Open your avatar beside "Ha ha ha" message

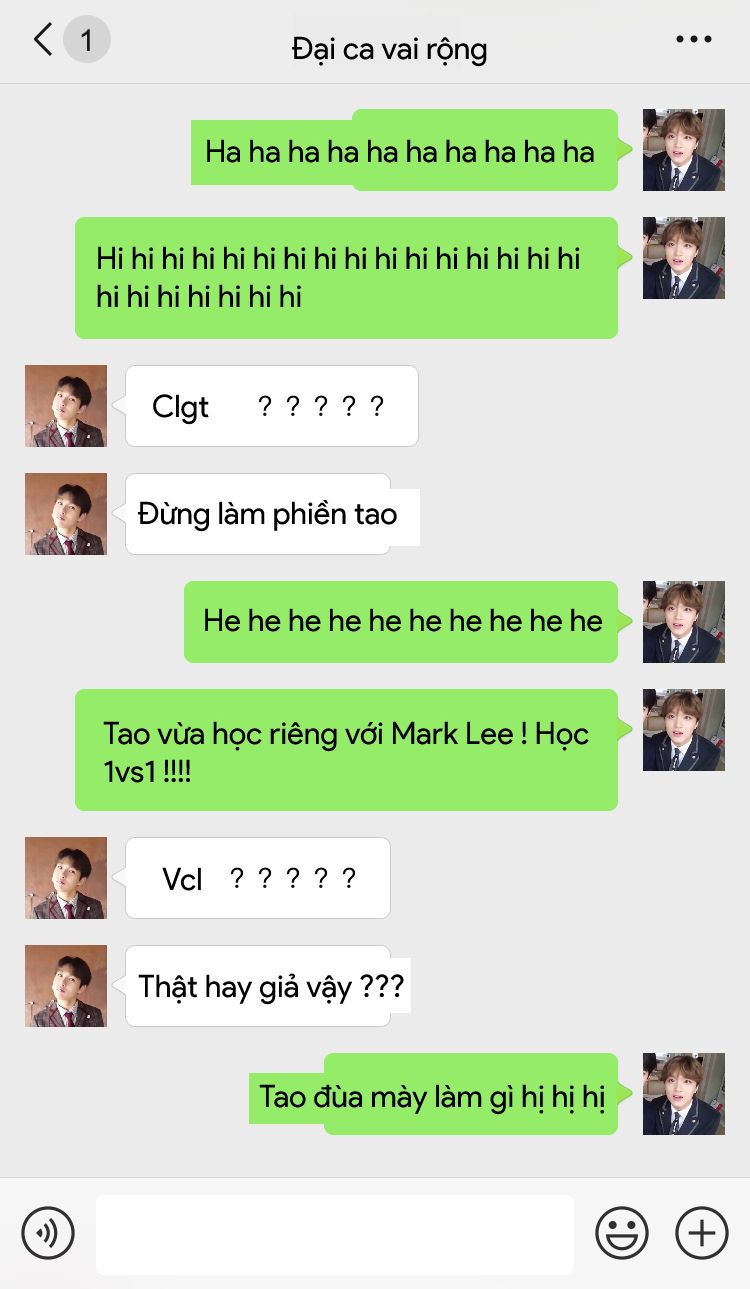pyautogui.click(x=684, y=150)
